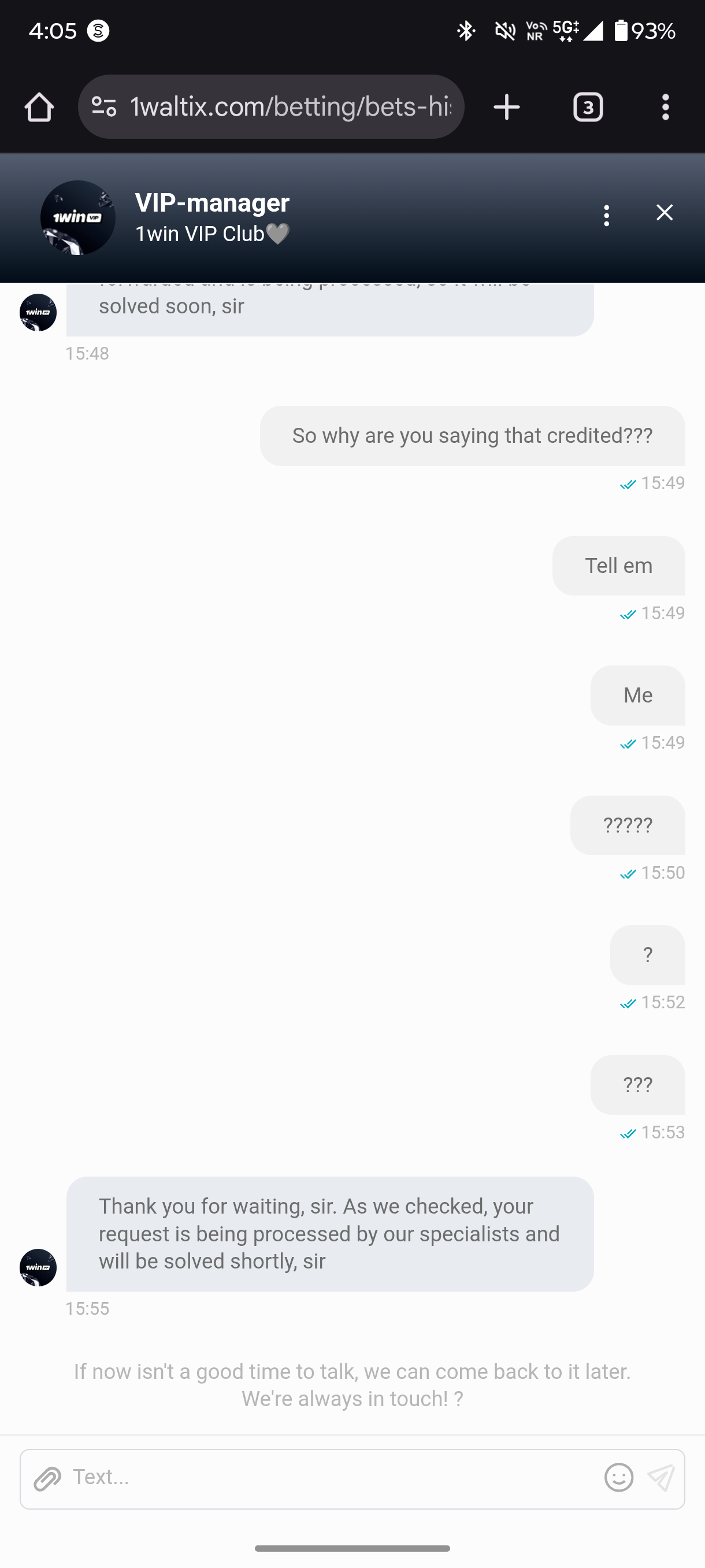Close the VIP-manager chat window

664,212
